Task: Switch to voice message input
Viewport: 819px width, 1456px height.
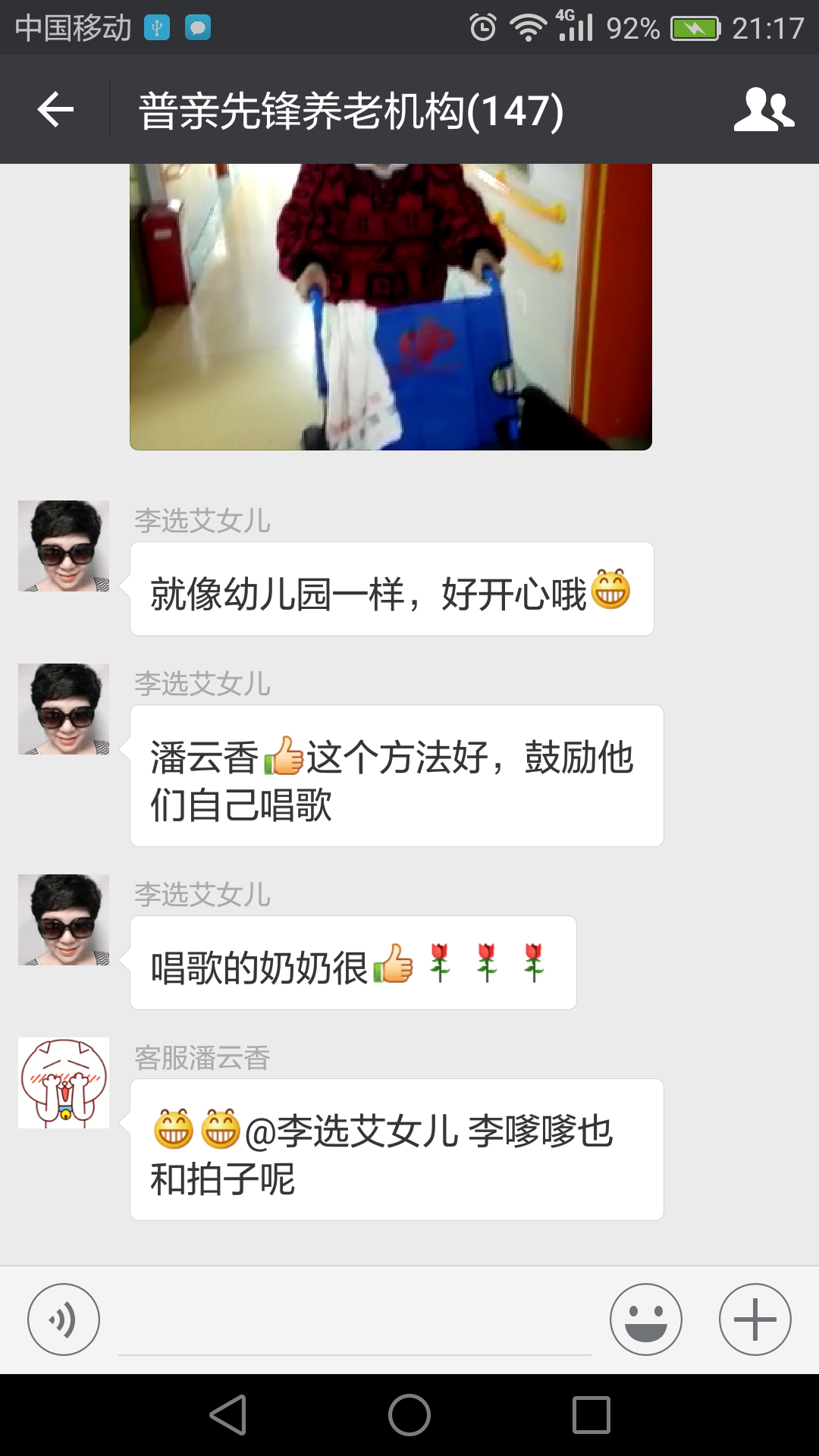Action: (x=64, y=1319)
